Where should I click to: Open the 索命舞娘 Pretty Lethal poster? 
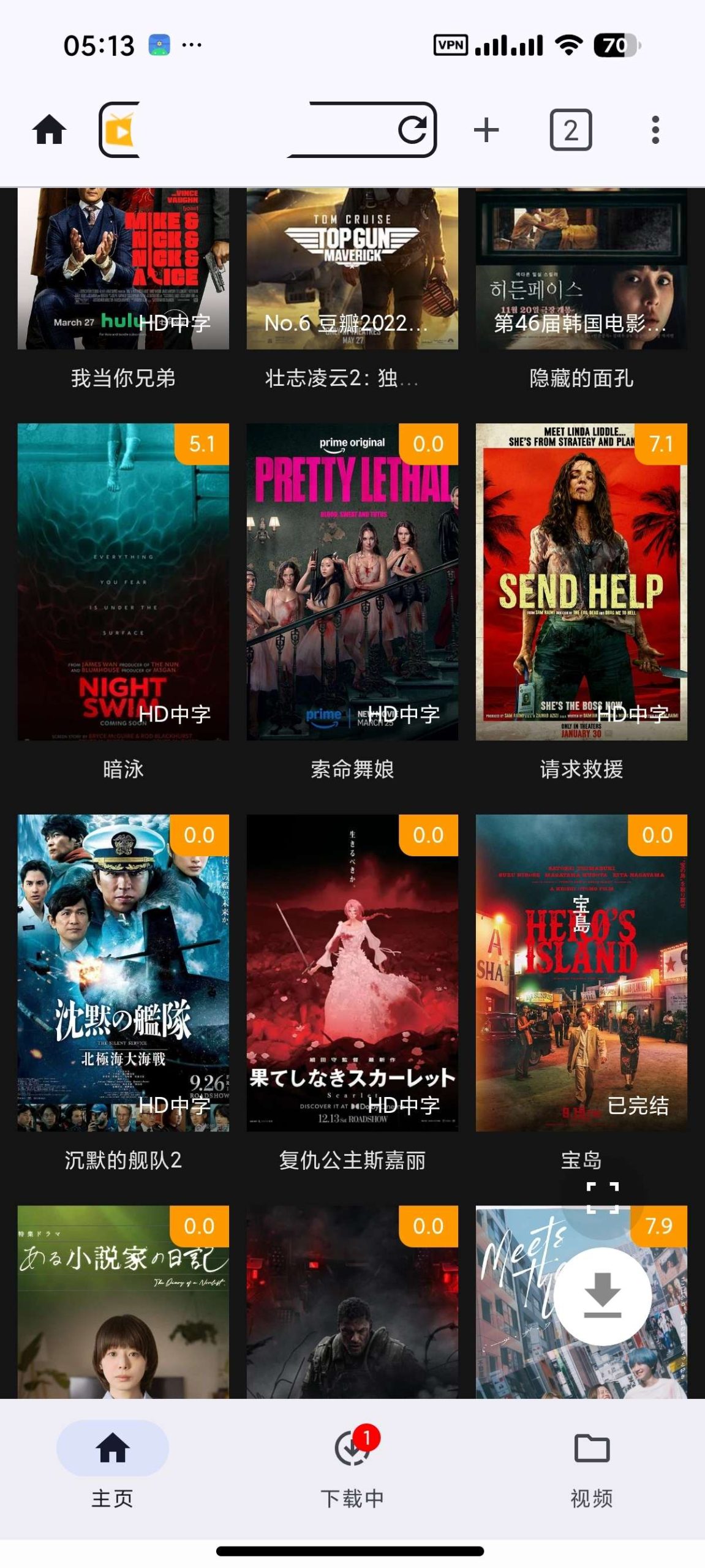(x=352, y=588)
